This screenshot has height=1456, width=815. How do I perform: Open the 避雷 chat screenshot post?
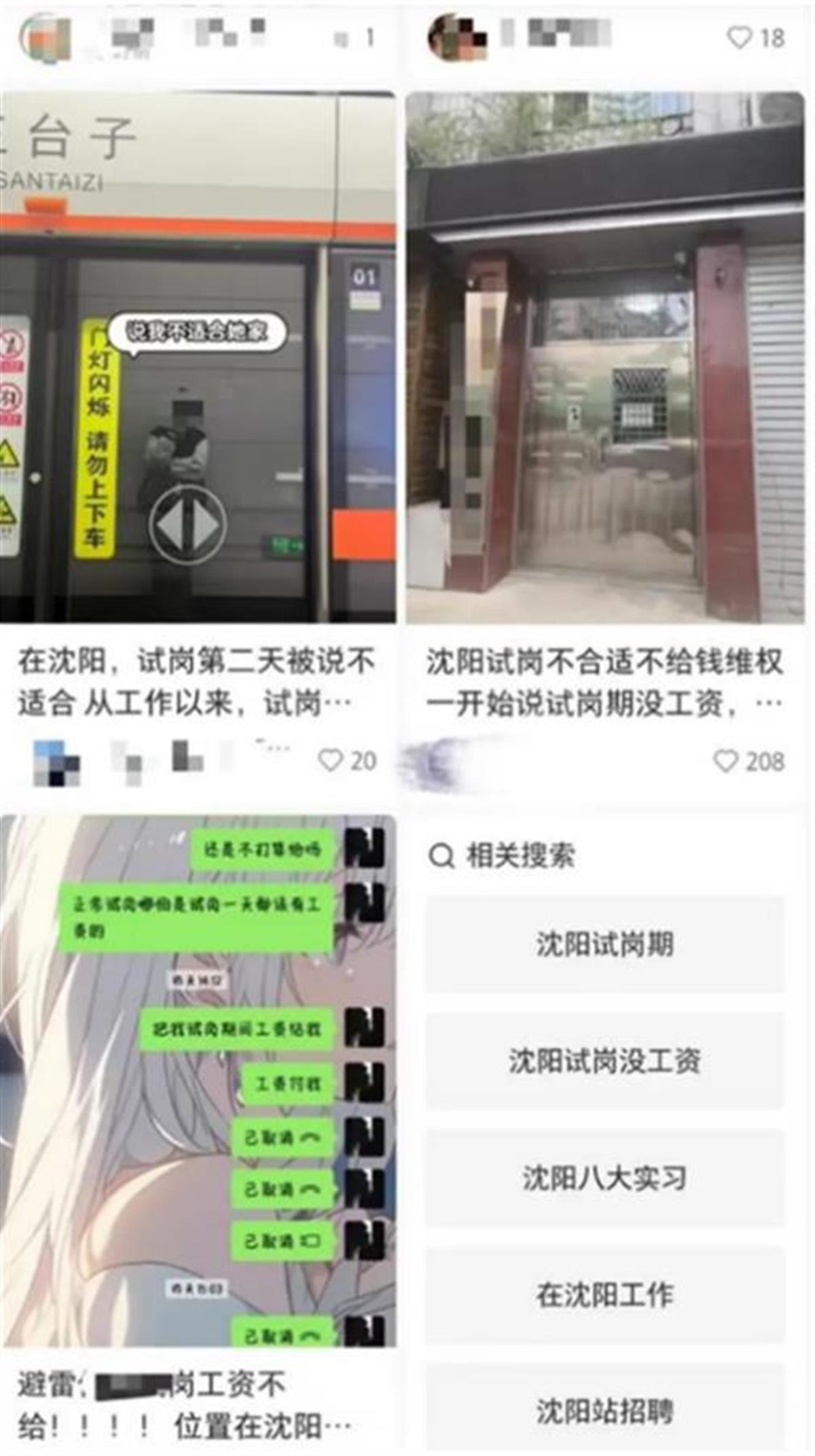[x=197, y=1080]
